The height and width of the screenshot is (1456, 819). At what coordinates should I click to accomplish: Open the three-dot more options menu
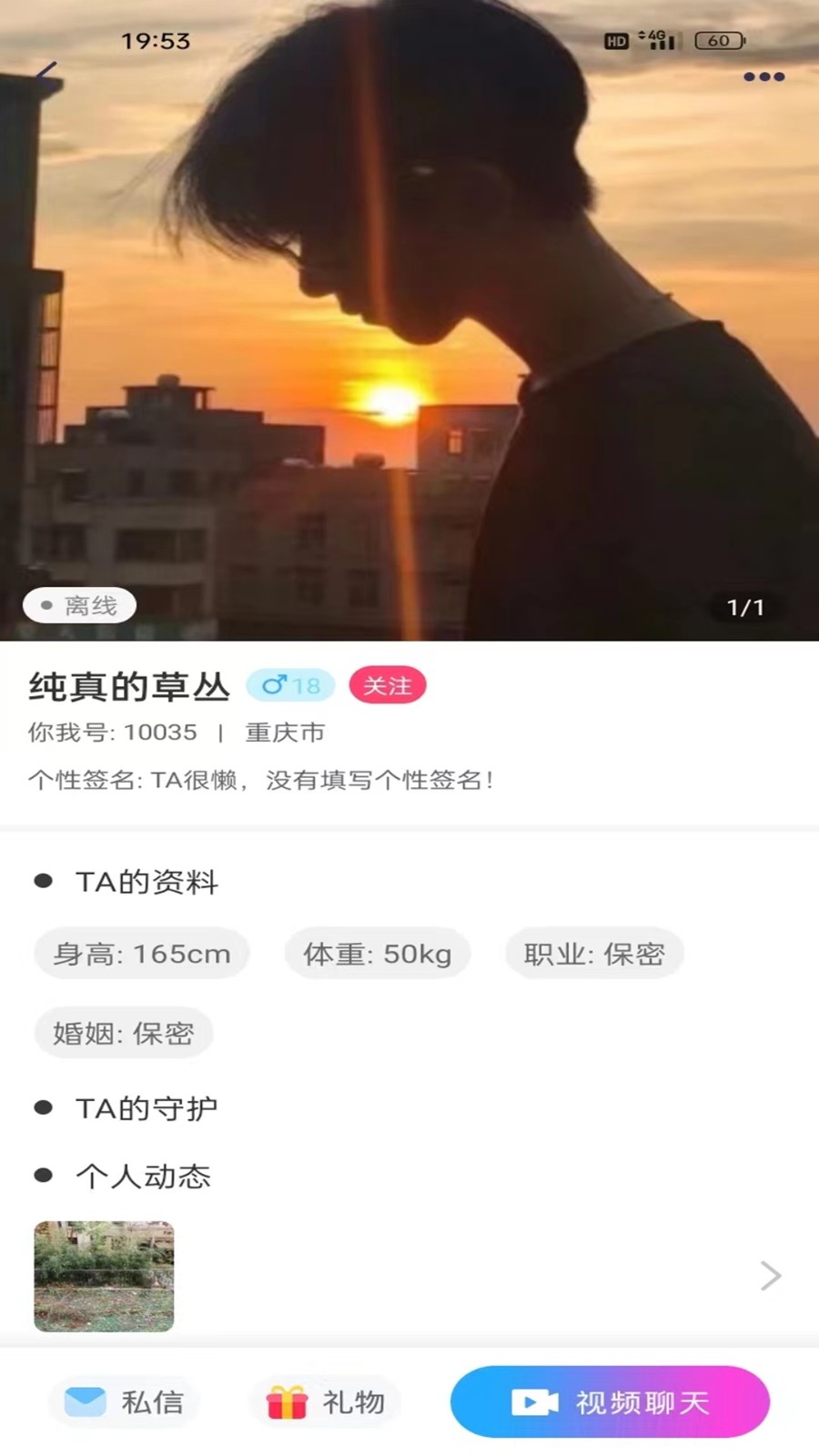[x=763, y=76]
